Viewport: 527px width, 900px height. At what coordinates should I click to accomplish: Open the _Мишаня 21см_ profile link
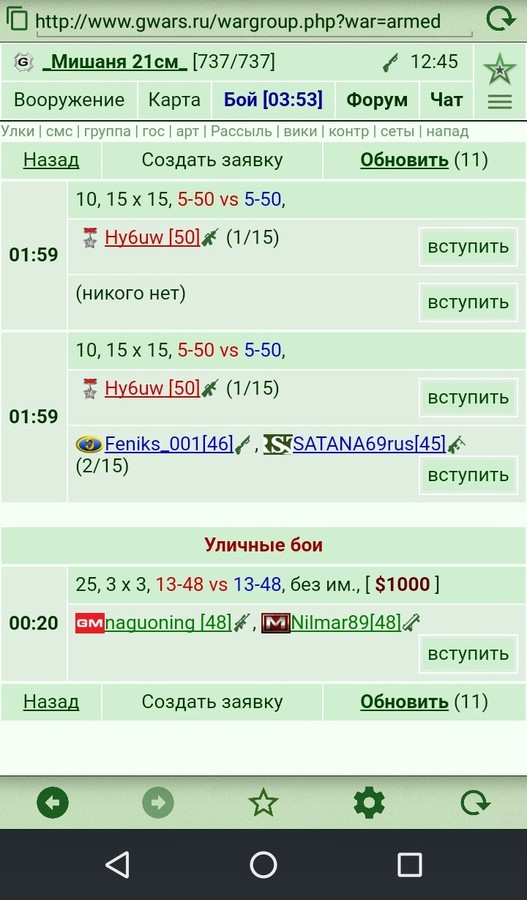(x=115, y=61)
